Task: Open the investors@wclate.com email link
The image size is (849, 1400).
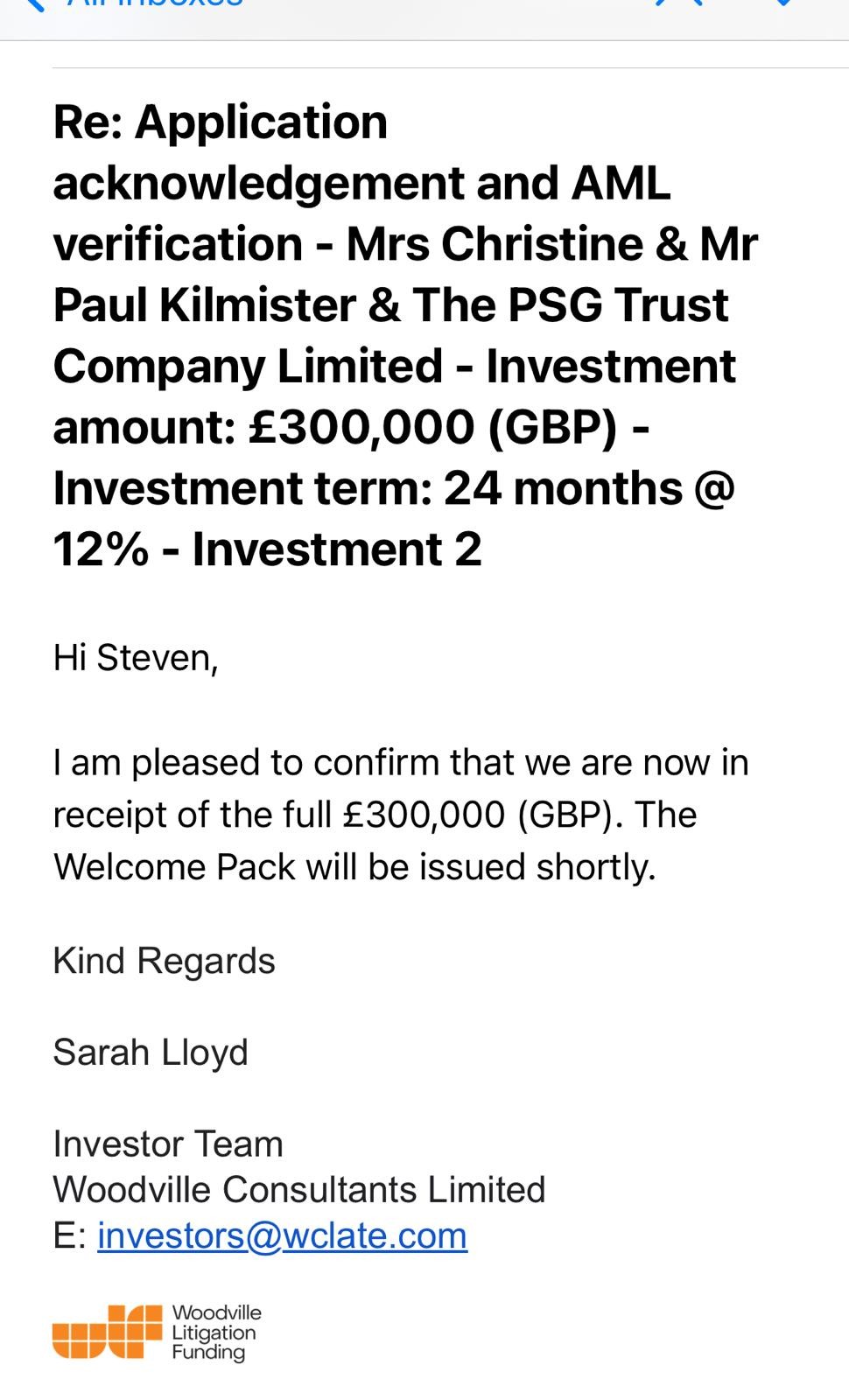Action: pyautogui.click(x=282, y=1236)
